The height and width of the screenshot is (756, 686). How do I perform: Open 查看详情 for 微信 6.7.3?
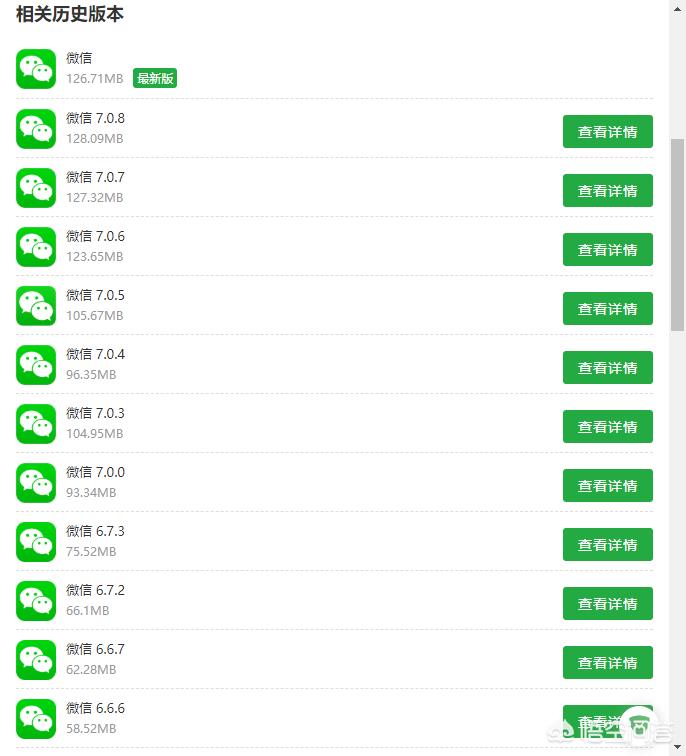(x=607, y=545)
